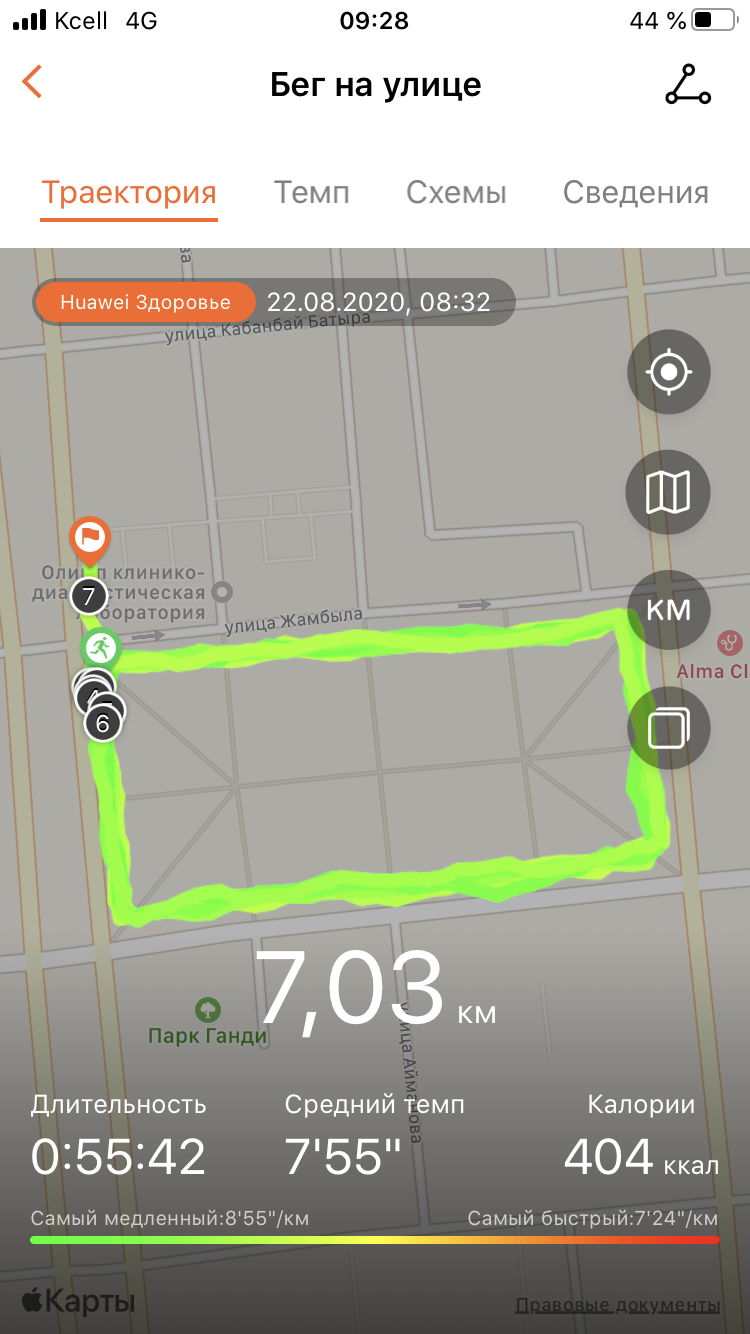
Task: Open the route share icon
Action: pos(688,84)
